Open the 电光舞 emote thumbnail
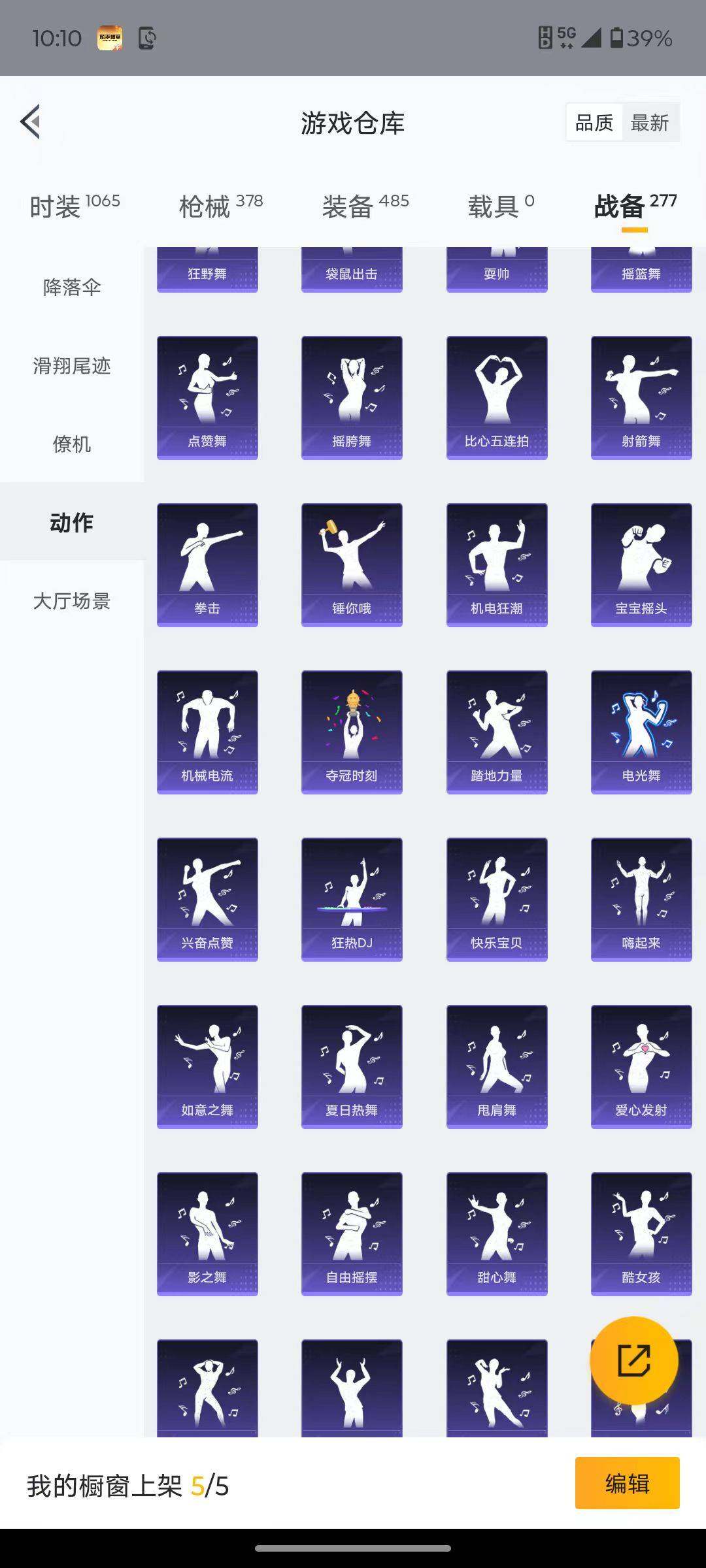 (x=640, y=729)
